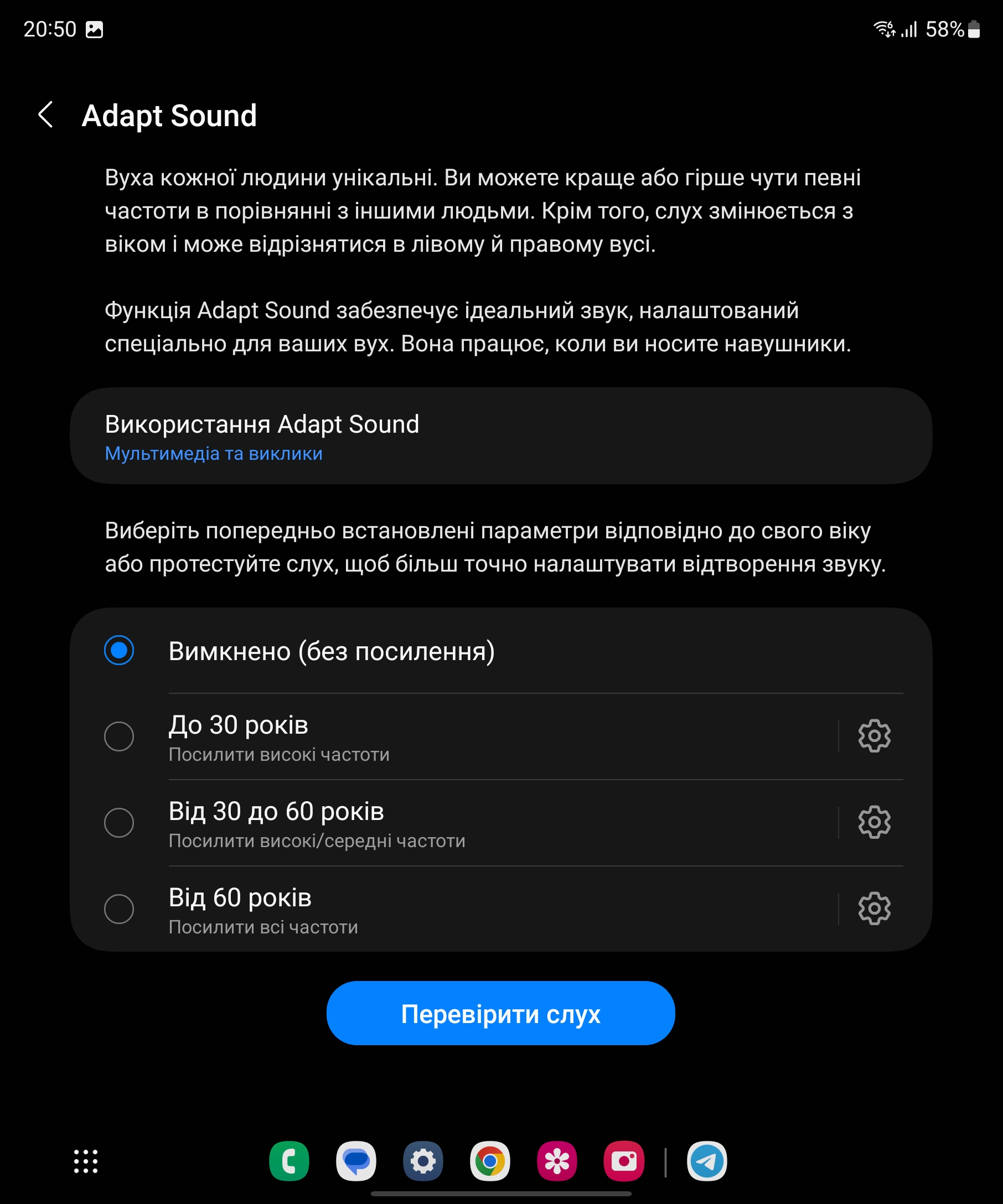The image size is (1003, 1204).
Task: Launch Chrome from the taskbar
Action: pyautogui.click(x=490, y=1161)
